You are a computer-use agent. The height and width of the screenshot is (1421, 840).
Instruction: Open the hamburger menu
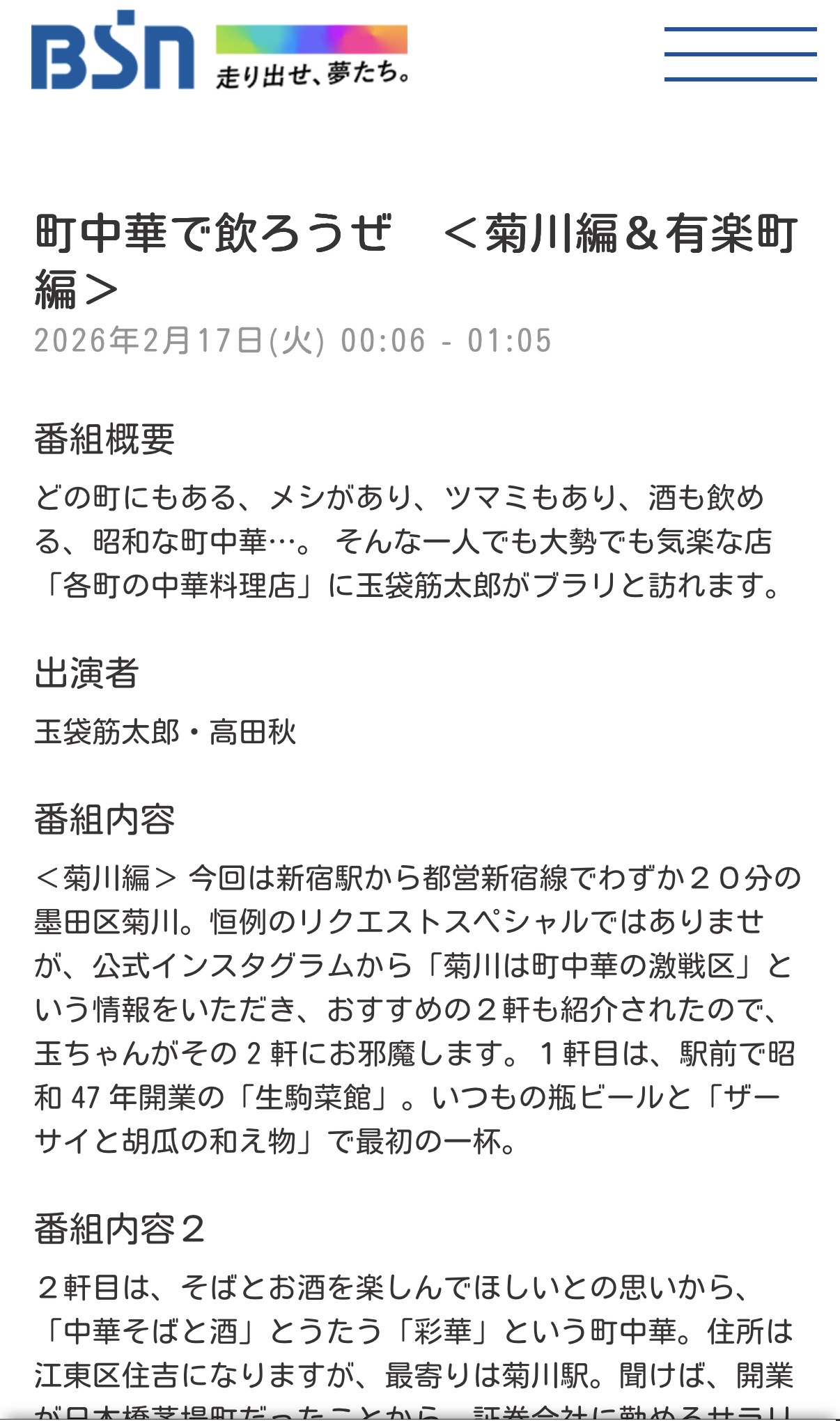pyautogui.click(x=740, y=54)
